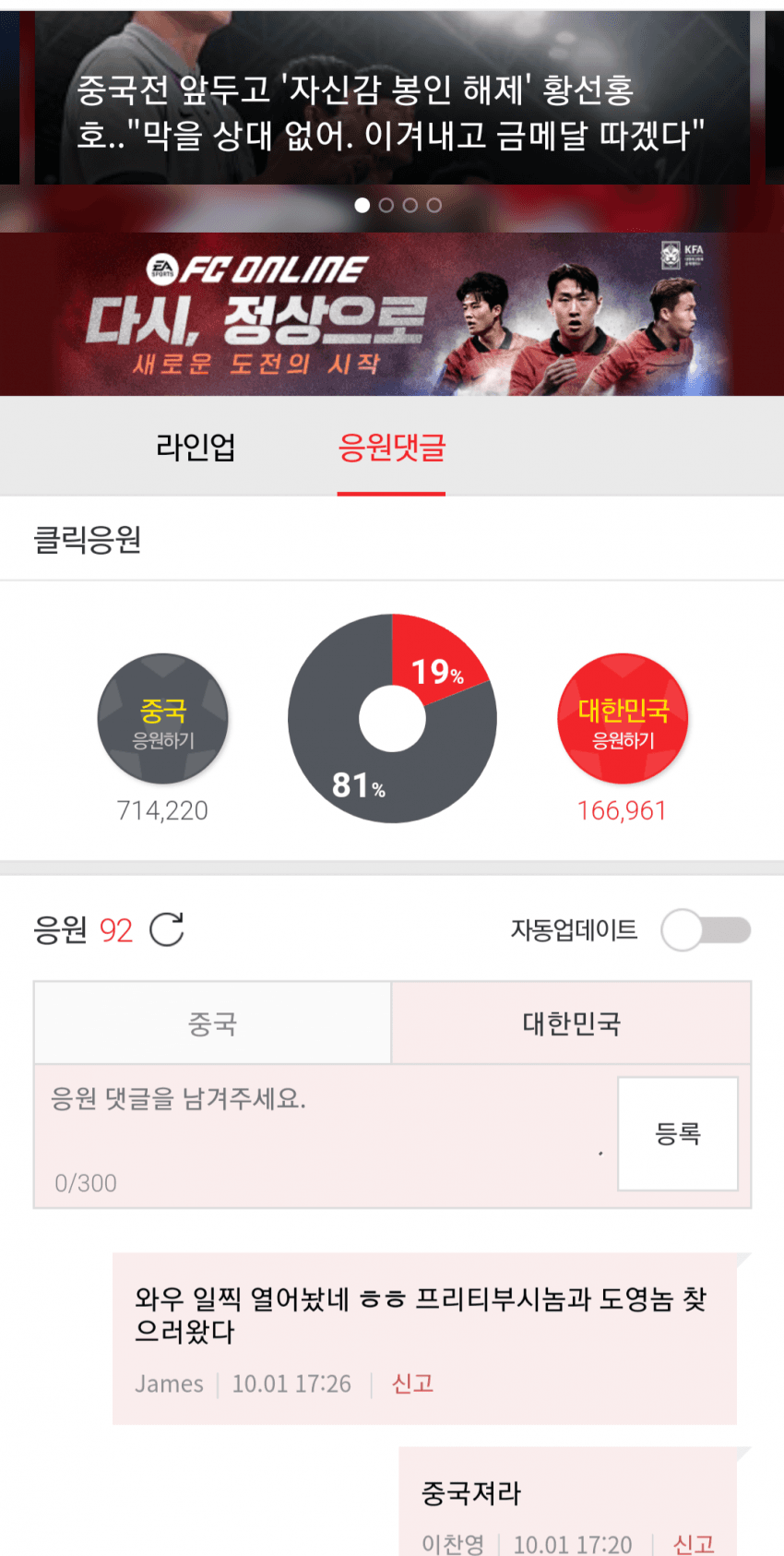Open the FC ONLINE banner ad
Viewport: 784px width, 1556px height.
(x=391, y=315)
